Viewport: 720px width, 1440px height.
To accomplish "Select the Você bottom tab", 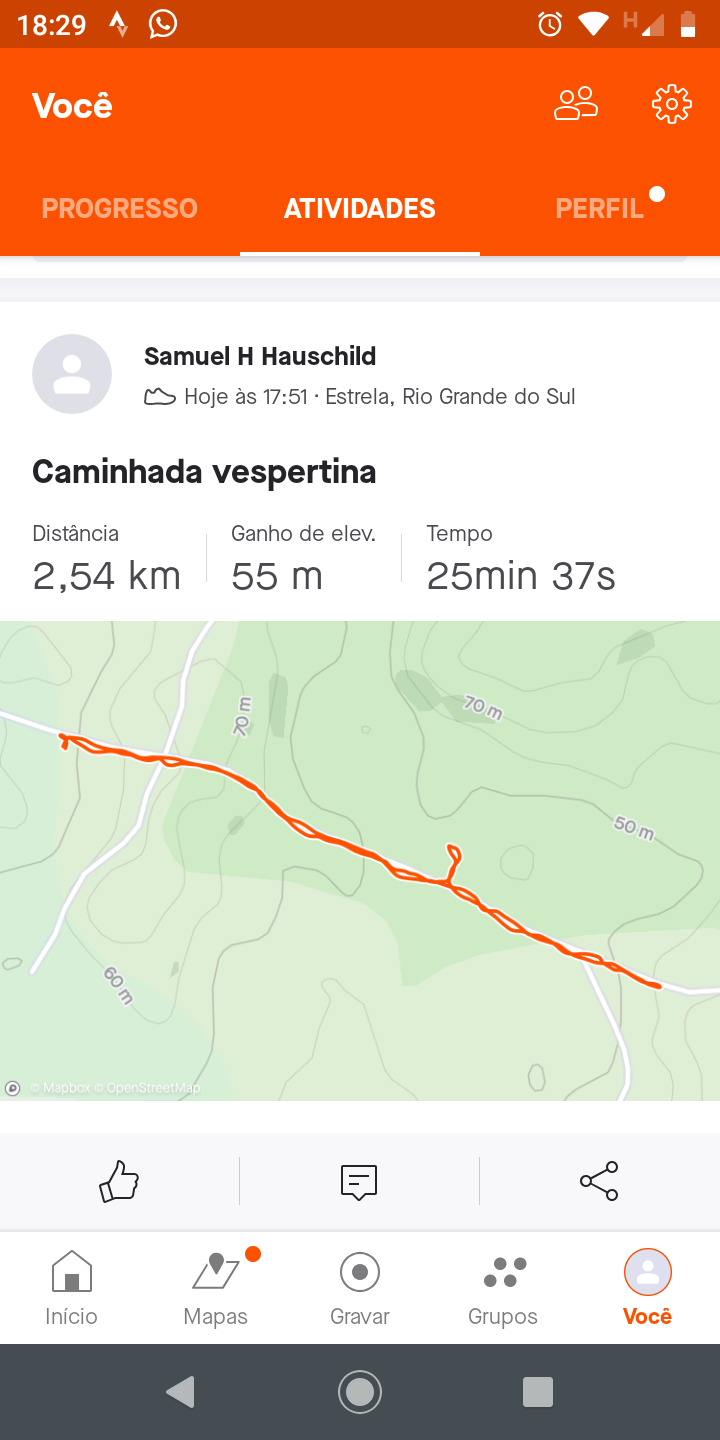I will [x=648, y=1288].
